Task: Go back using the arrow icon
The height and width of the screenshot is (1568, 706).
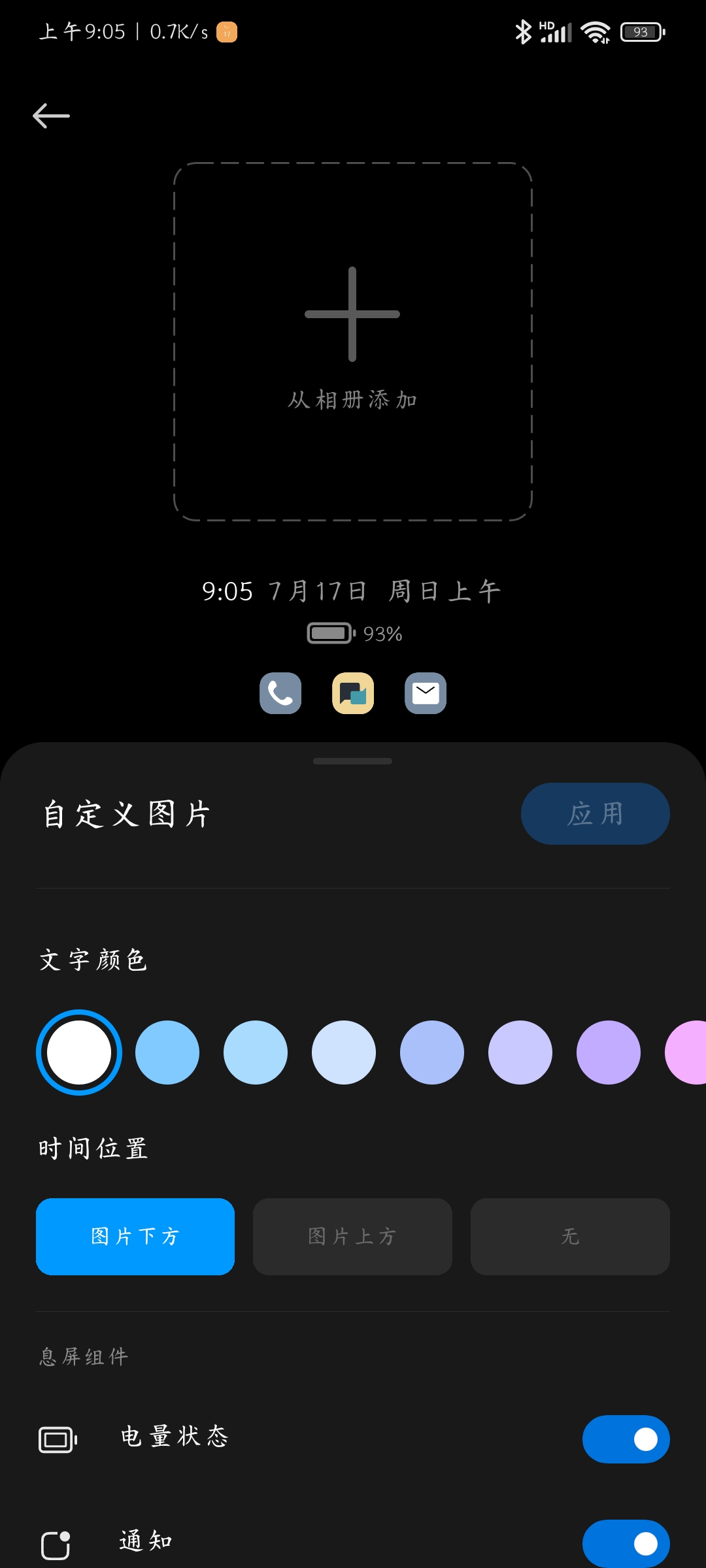Action: (51, 116)
